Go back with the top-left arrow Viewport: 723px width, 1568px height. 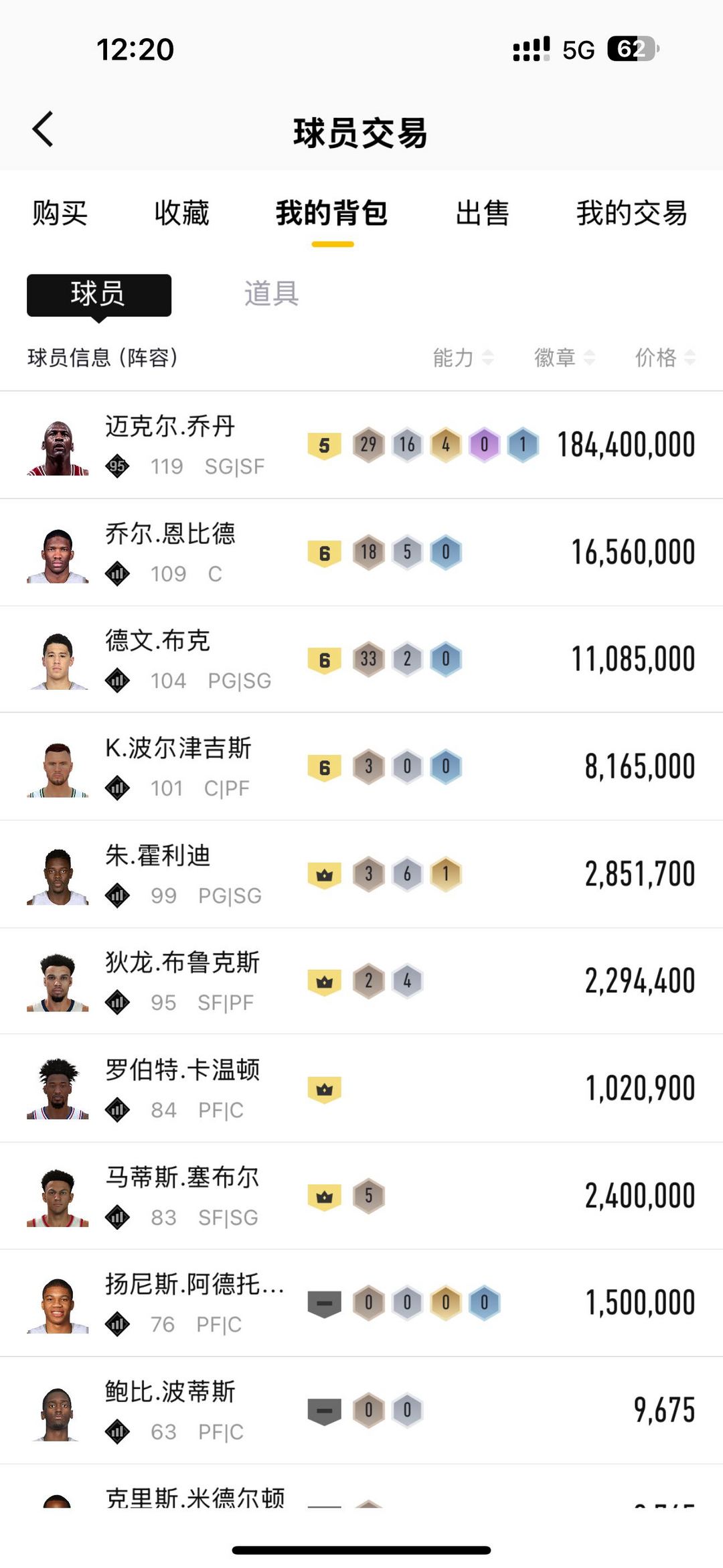(43, 129)
